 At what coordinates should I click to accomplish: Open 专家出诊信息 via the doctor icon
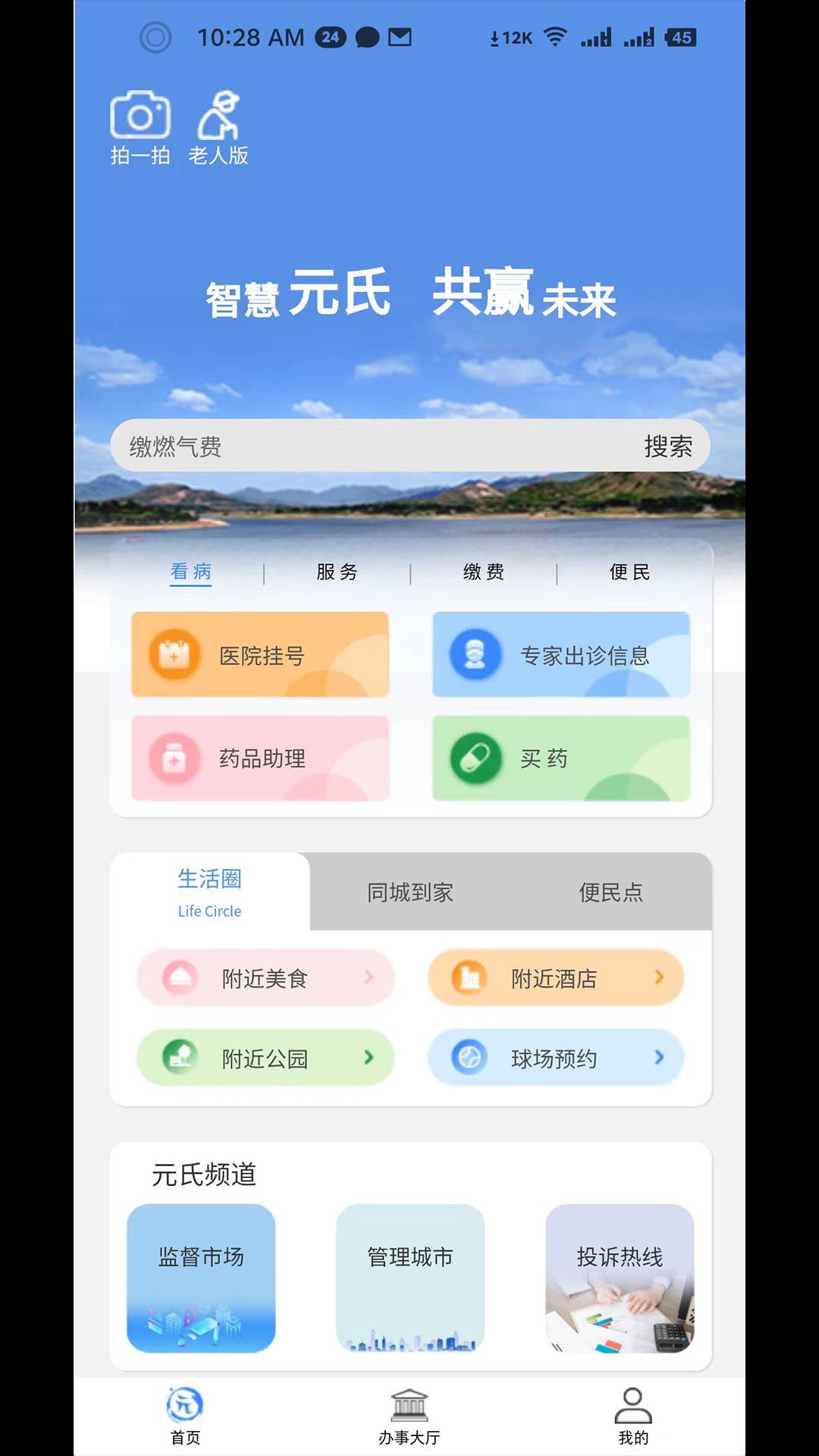point(475,654)
